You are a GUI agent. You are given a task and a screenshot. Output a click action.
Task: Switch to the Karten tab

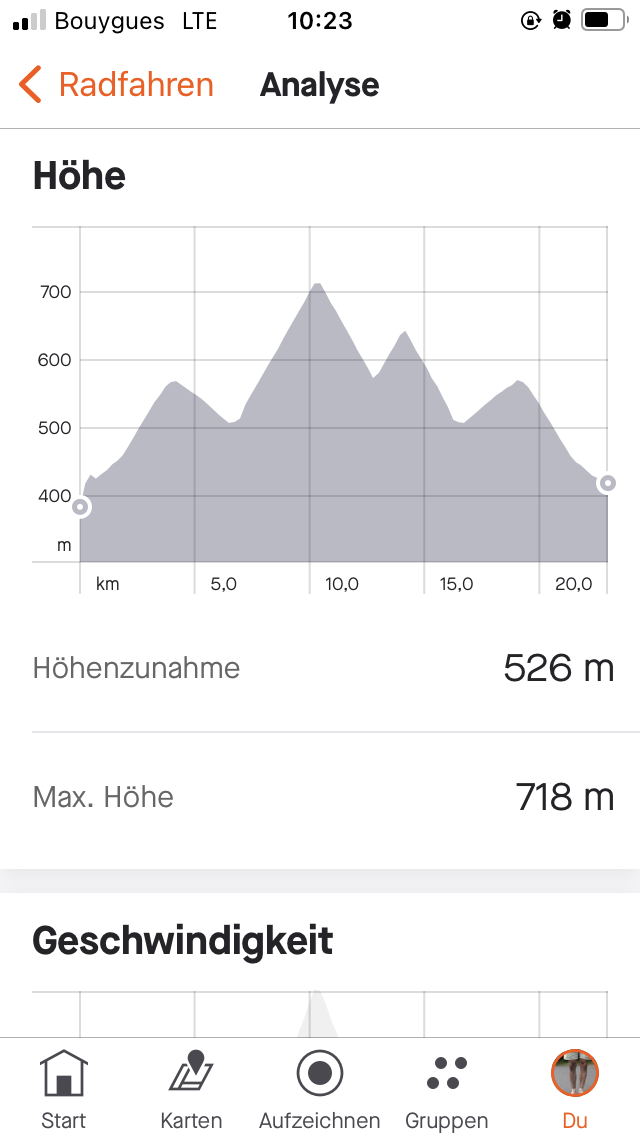pyautogui.click(x=191, y=1089)
